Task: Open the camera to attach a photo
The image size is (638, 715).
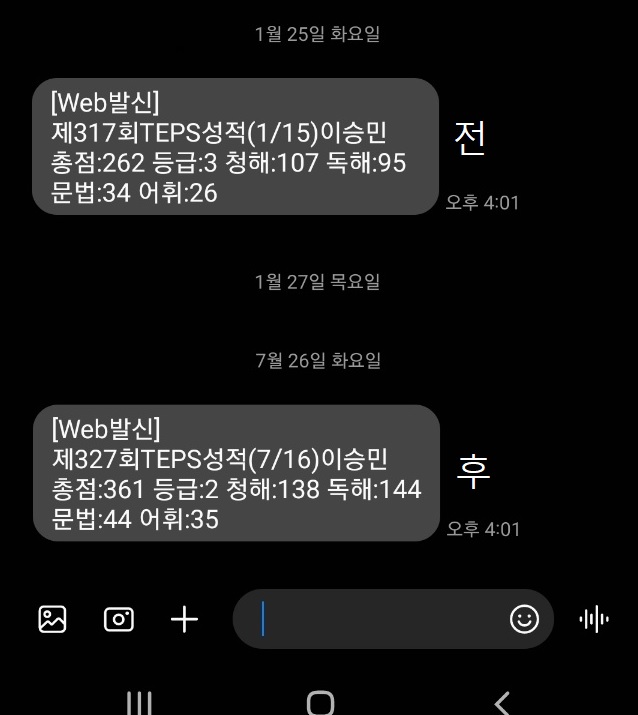Action: [x=118, y=619]
